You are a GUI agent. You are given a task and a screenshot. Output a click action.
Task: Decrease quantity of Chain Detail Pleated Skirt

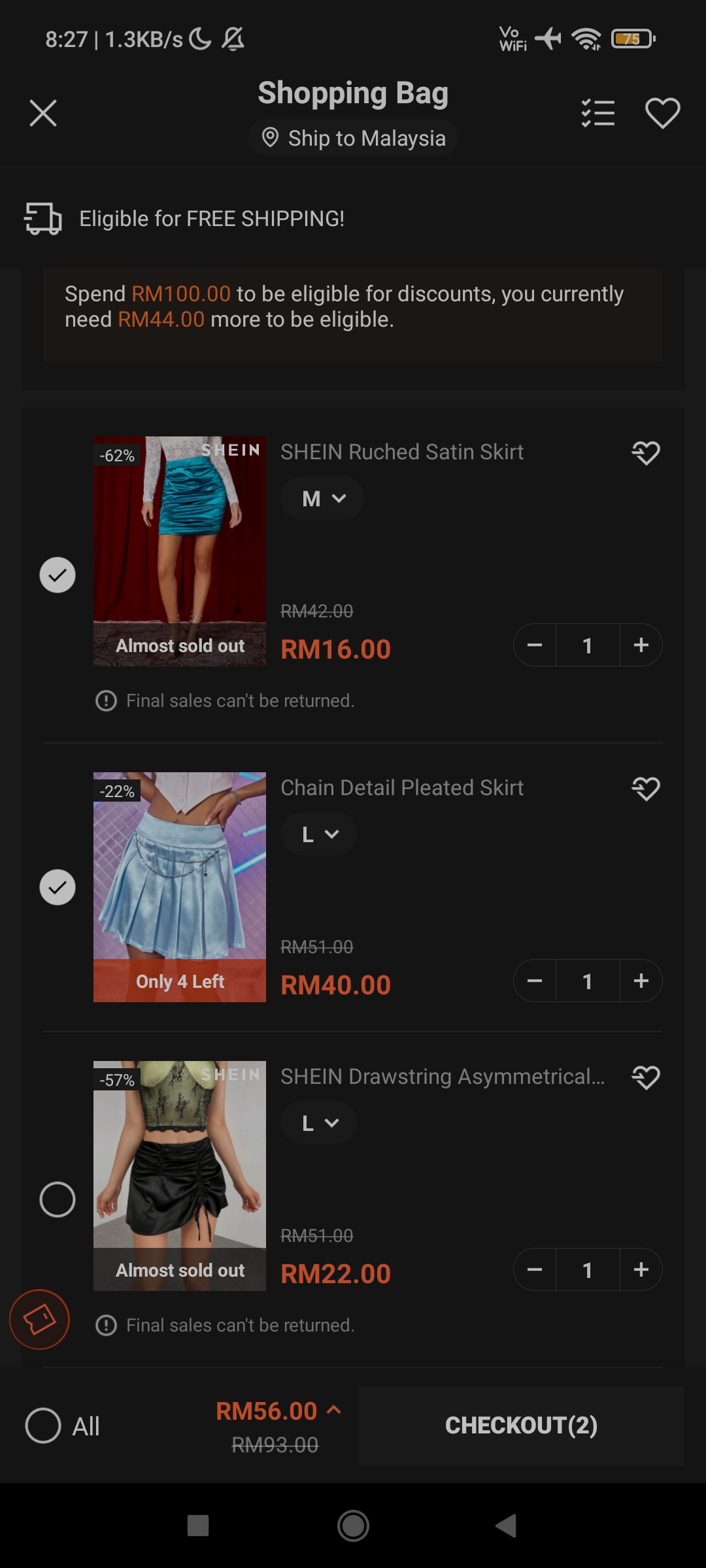click(535, 981)
